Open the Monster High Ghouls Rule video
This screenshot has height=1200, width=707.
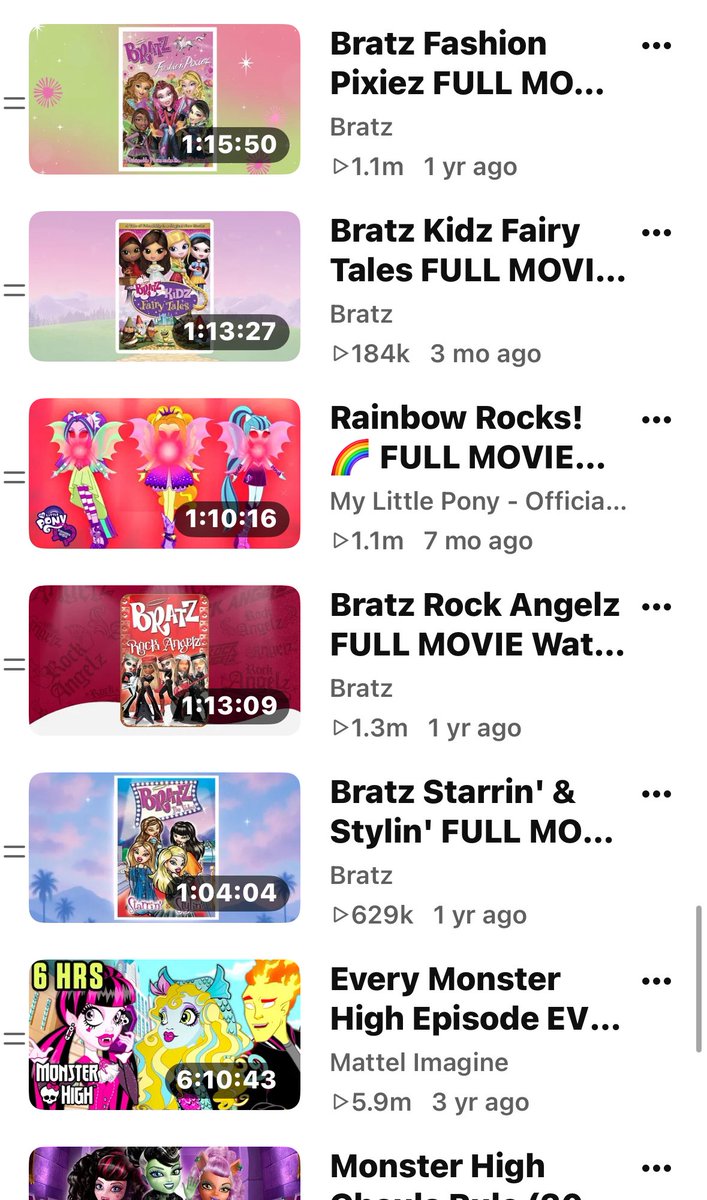tap(164, 1173)
